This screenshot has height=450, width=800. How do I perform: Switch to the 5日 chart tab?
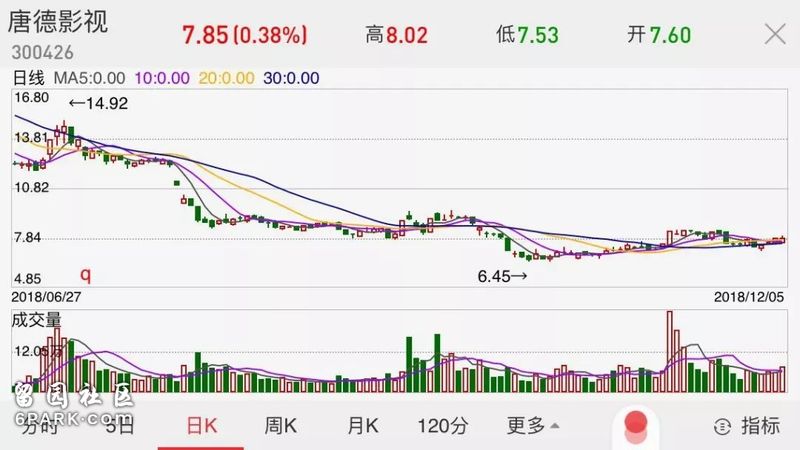coord(118,426)
